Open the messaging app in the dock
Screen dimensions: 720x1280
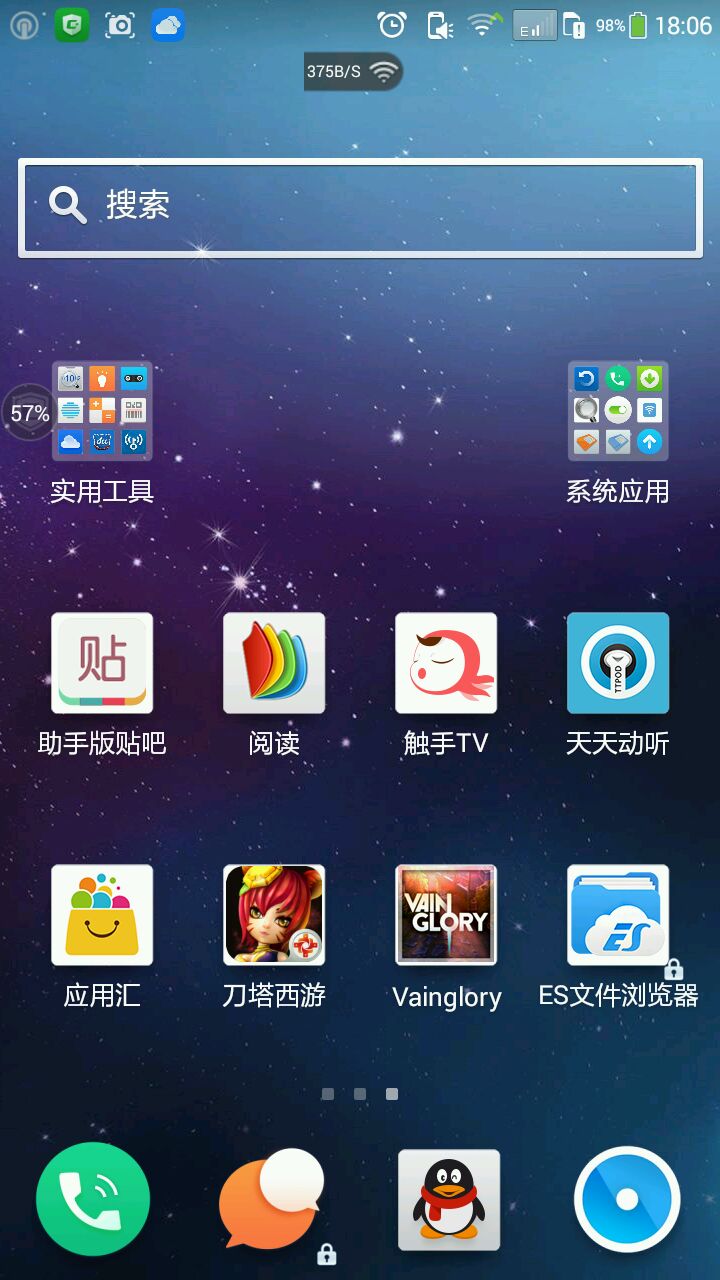272,1199
